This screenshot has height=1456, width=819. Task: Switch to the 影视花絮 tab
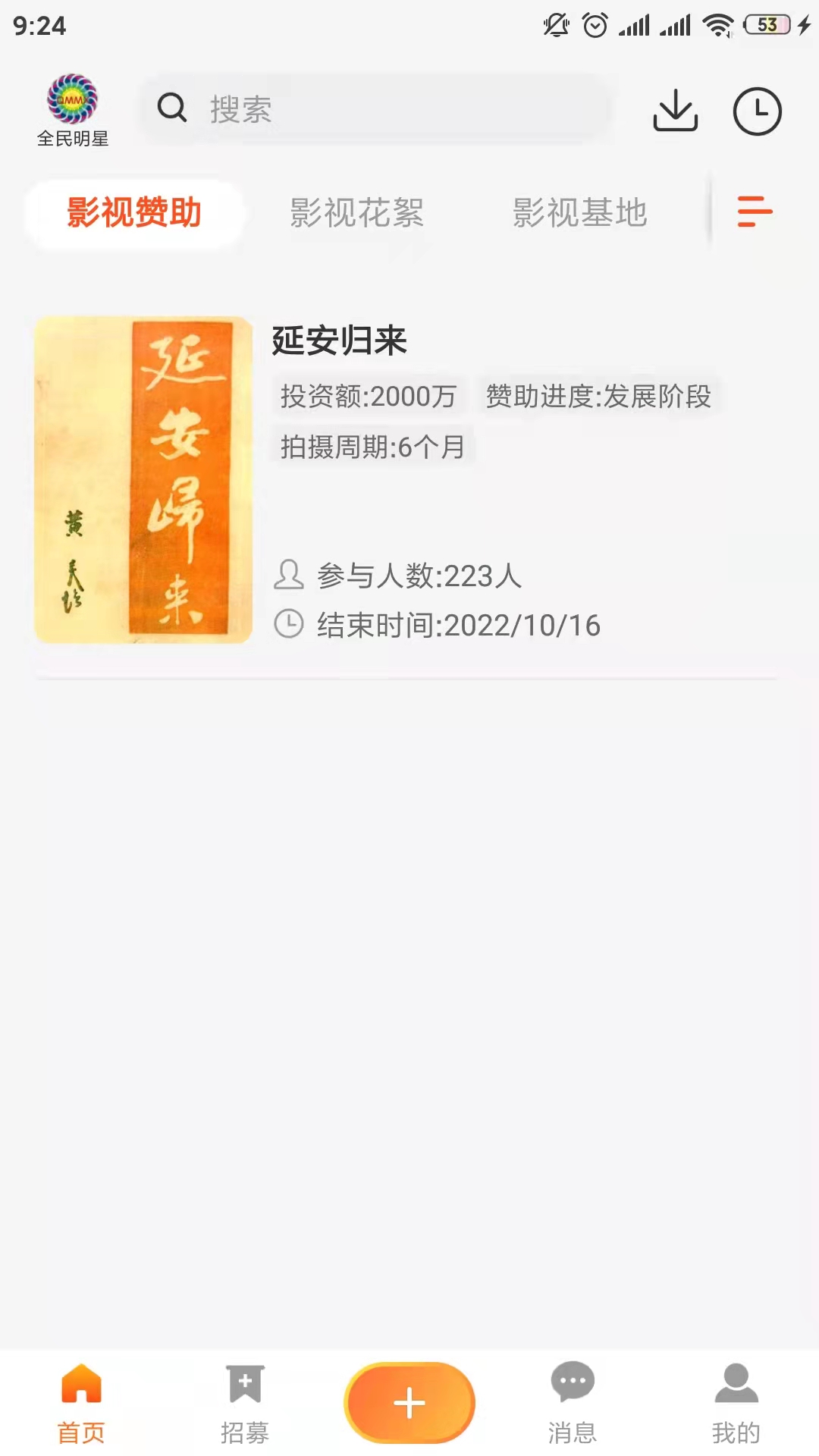coord(356,212)
